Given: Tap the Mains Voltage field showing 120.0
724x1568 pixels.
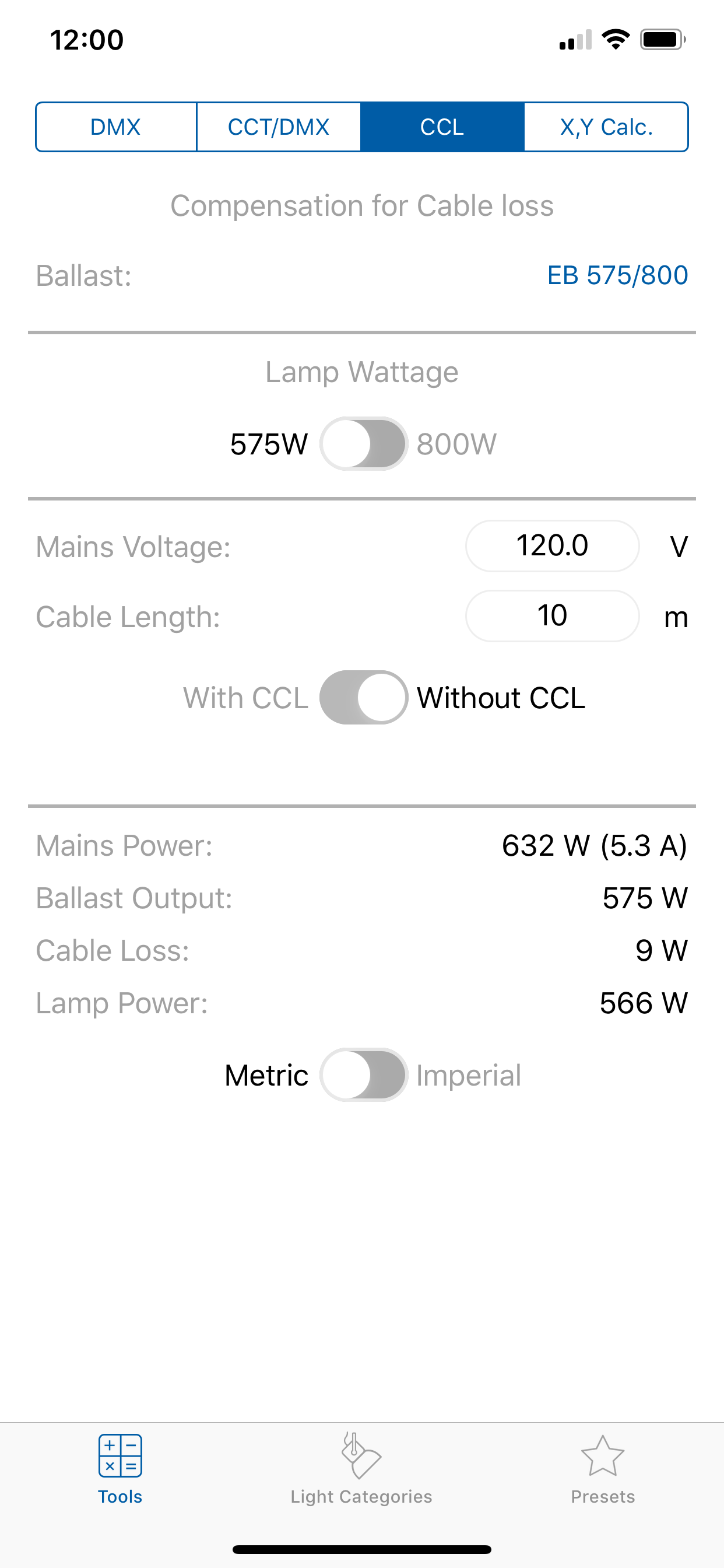Looking at the screenshot, I should pos(552,545).
